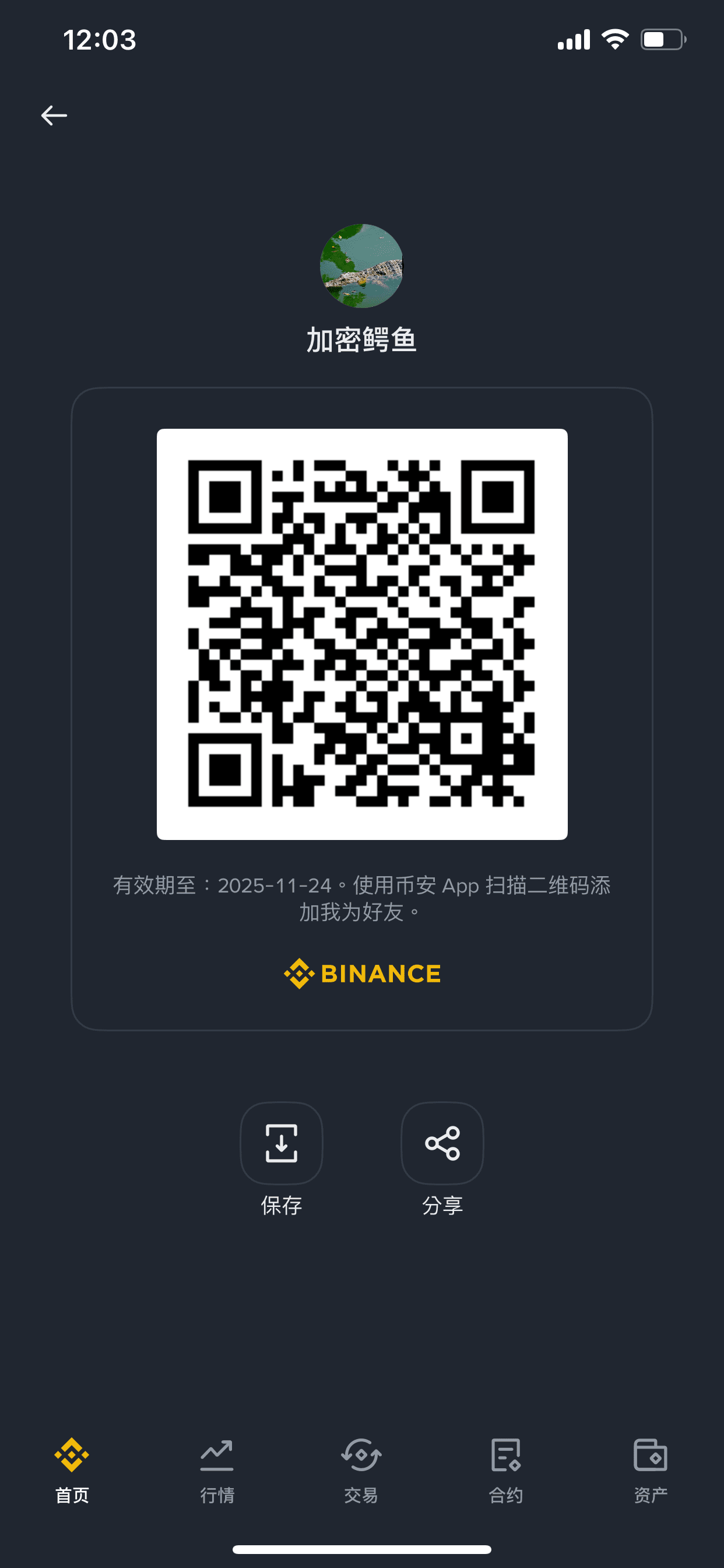
Task: Select the 交易 trade tab
Action: tap(361, 1468)
